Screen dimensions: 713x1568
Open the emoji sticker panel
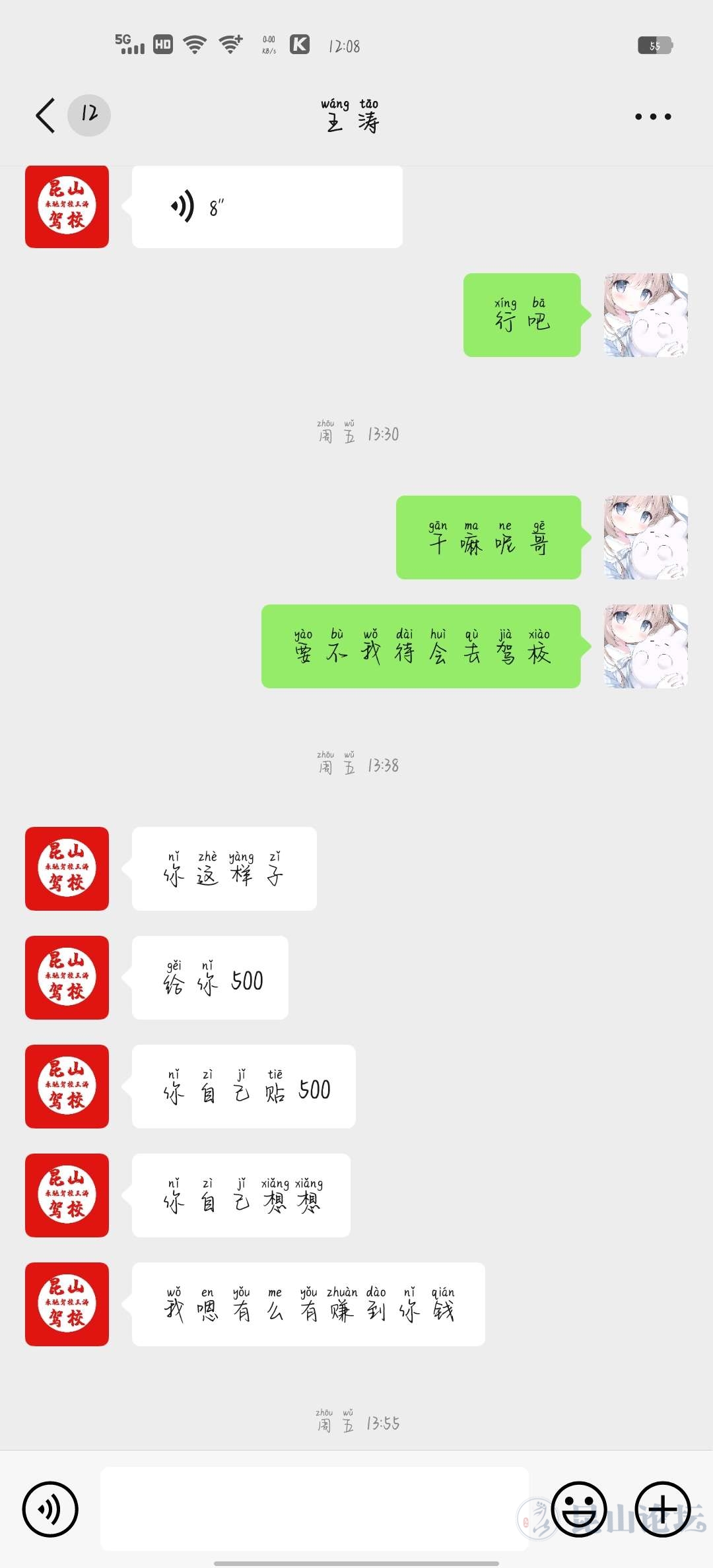tap(579, 1509)
